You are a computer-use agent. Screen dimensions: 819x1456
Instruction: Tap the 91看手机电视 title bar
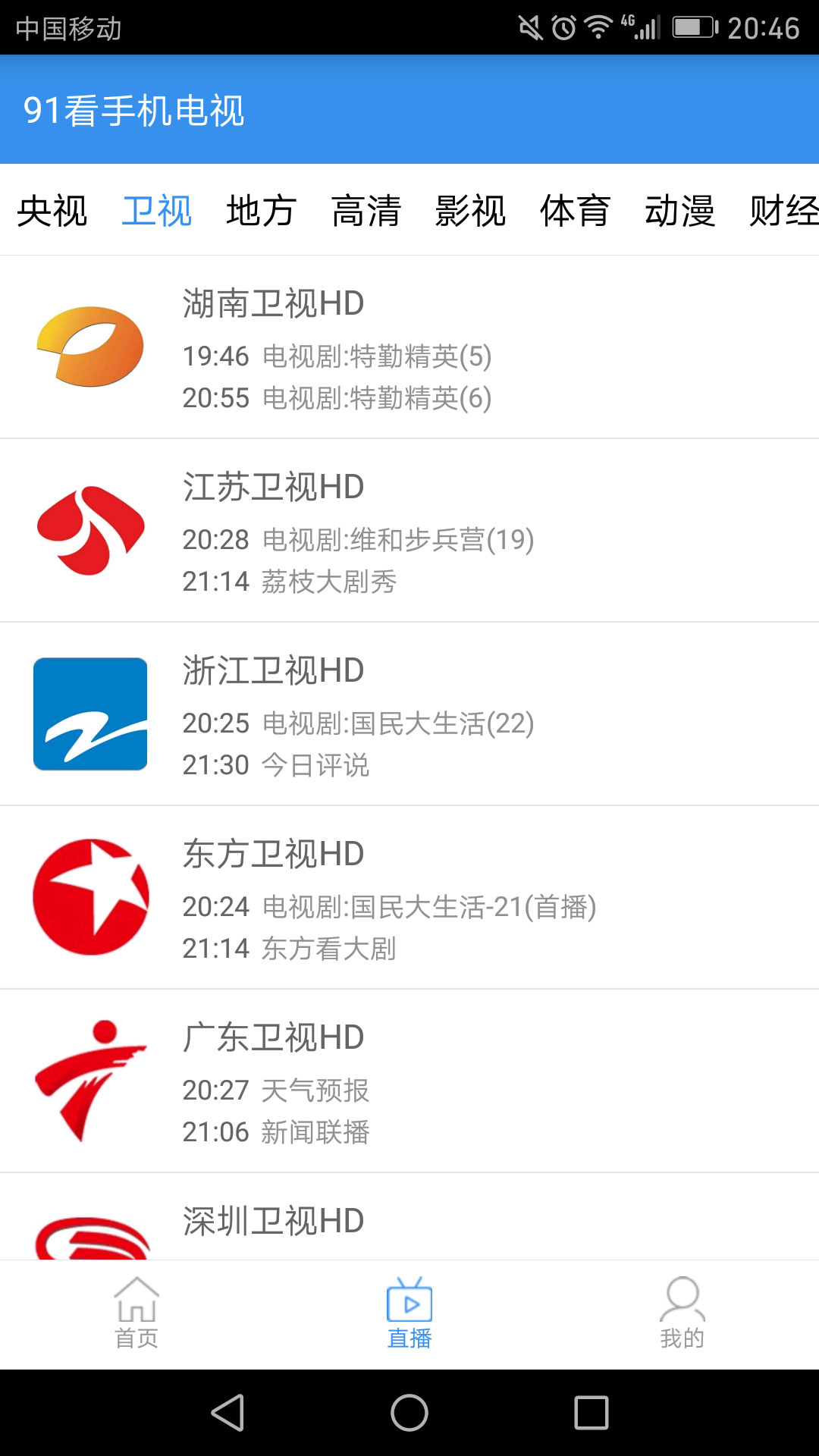[133, 110]
